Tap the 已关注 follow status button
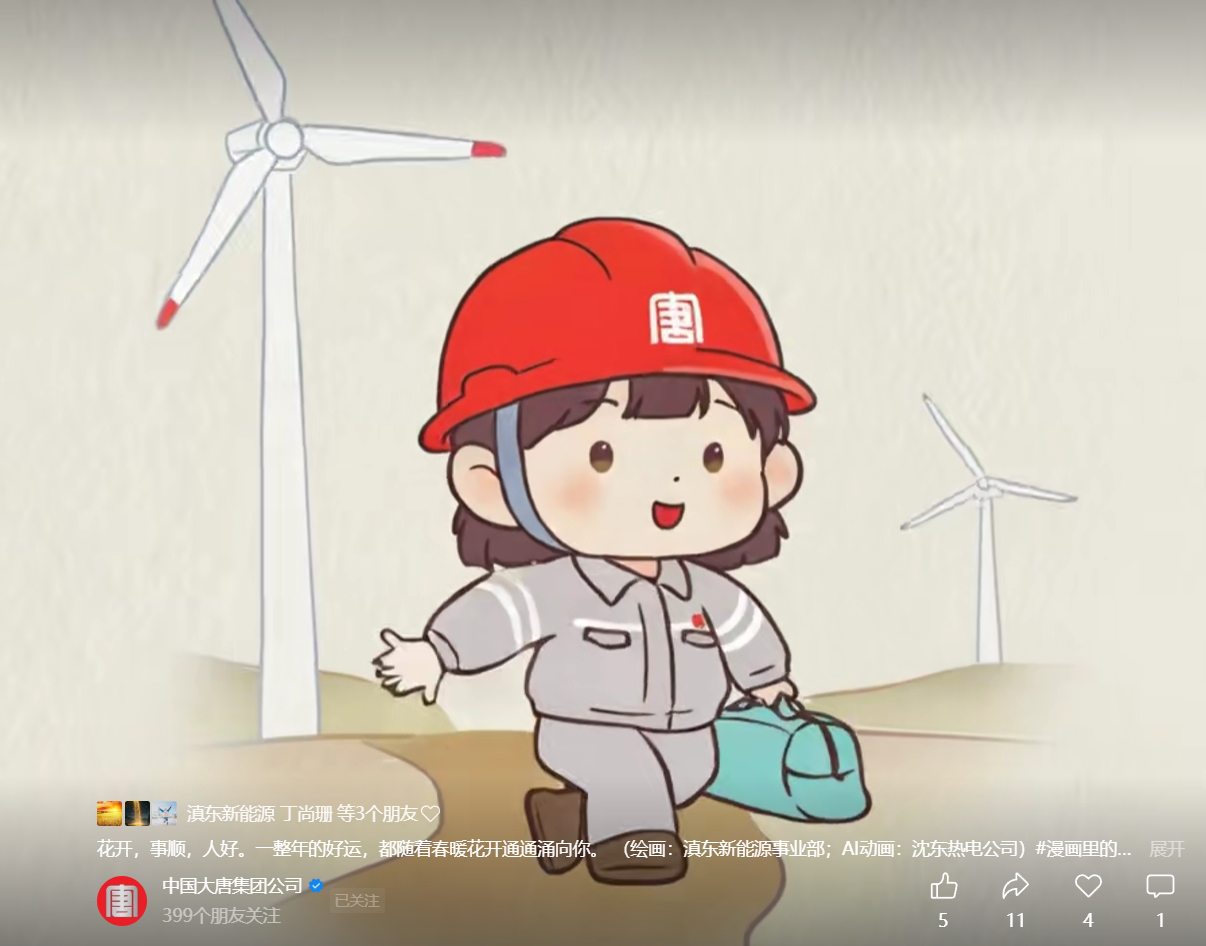The height and width of the screenshot is (946, 1206). [x=357, y=901]
